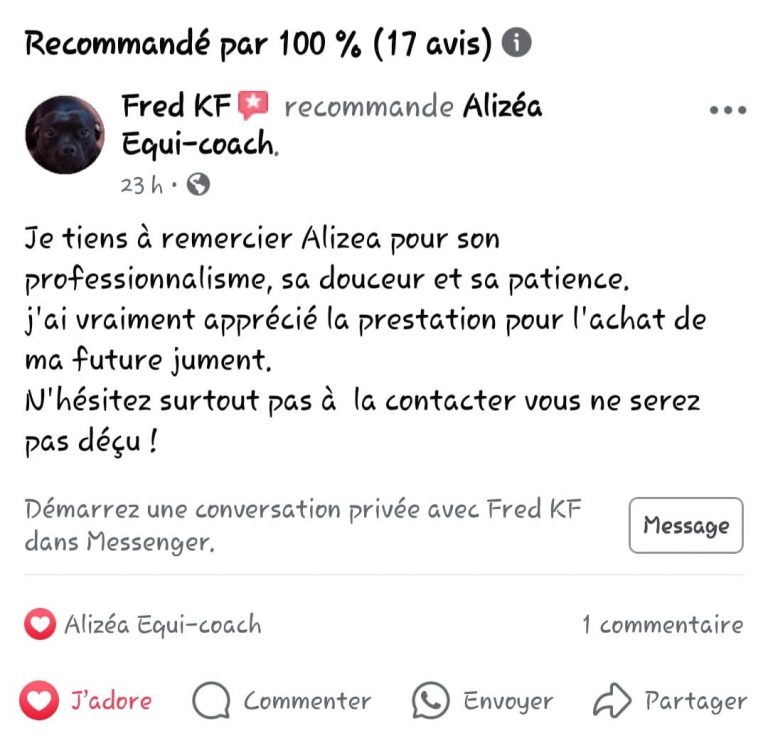Open the Fred KF profile name link
The width and height of the screenshot is (768, 748).
point(176,106)
